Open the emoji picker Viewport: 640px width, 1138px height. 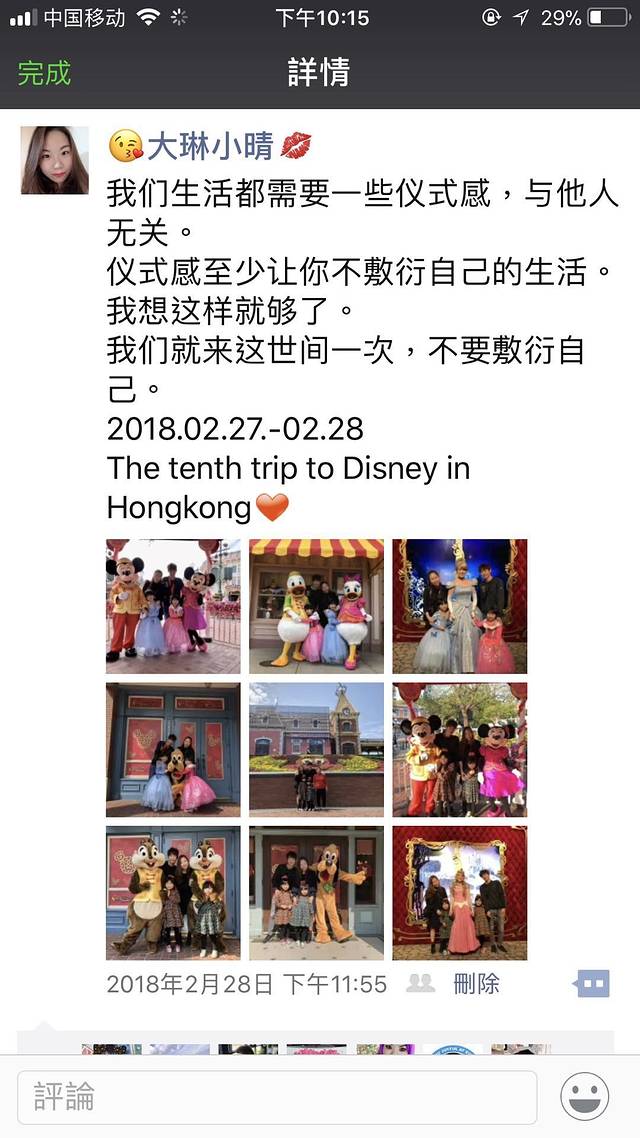tap(585, 1097)
